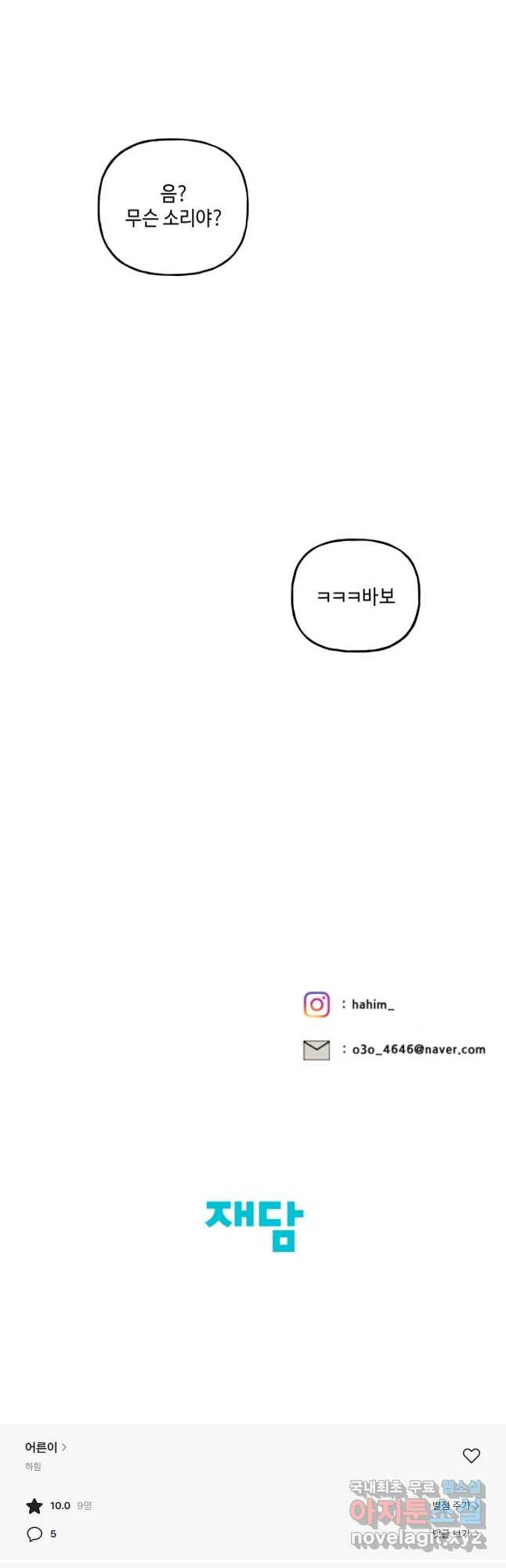506x1568 pixels.
Task: Open 별점 주기 to rate episode
Action: tap(455, 1505)
